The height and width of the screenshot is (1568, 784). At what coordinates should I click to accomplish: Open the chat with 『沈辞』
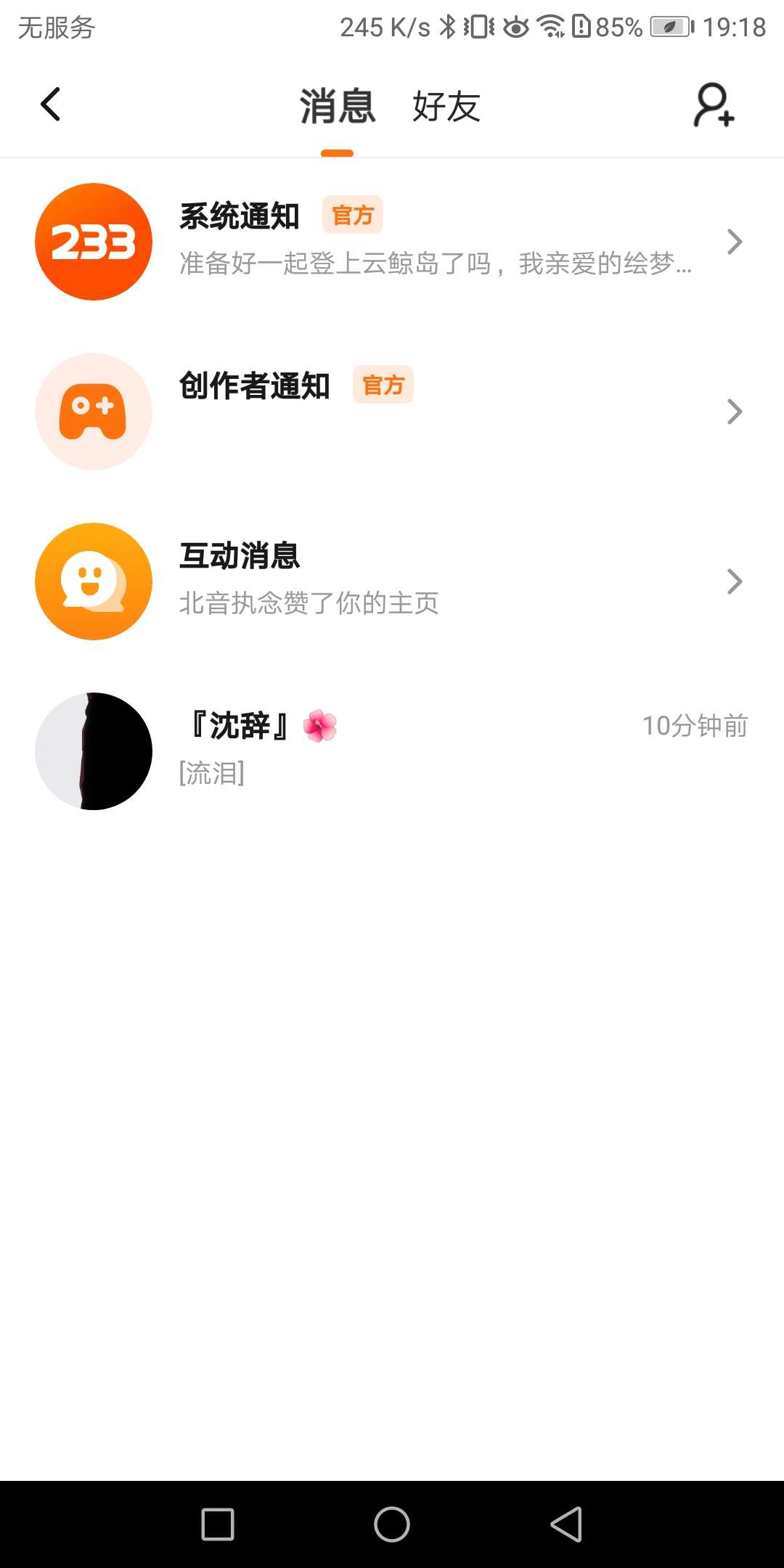[392, 751]
